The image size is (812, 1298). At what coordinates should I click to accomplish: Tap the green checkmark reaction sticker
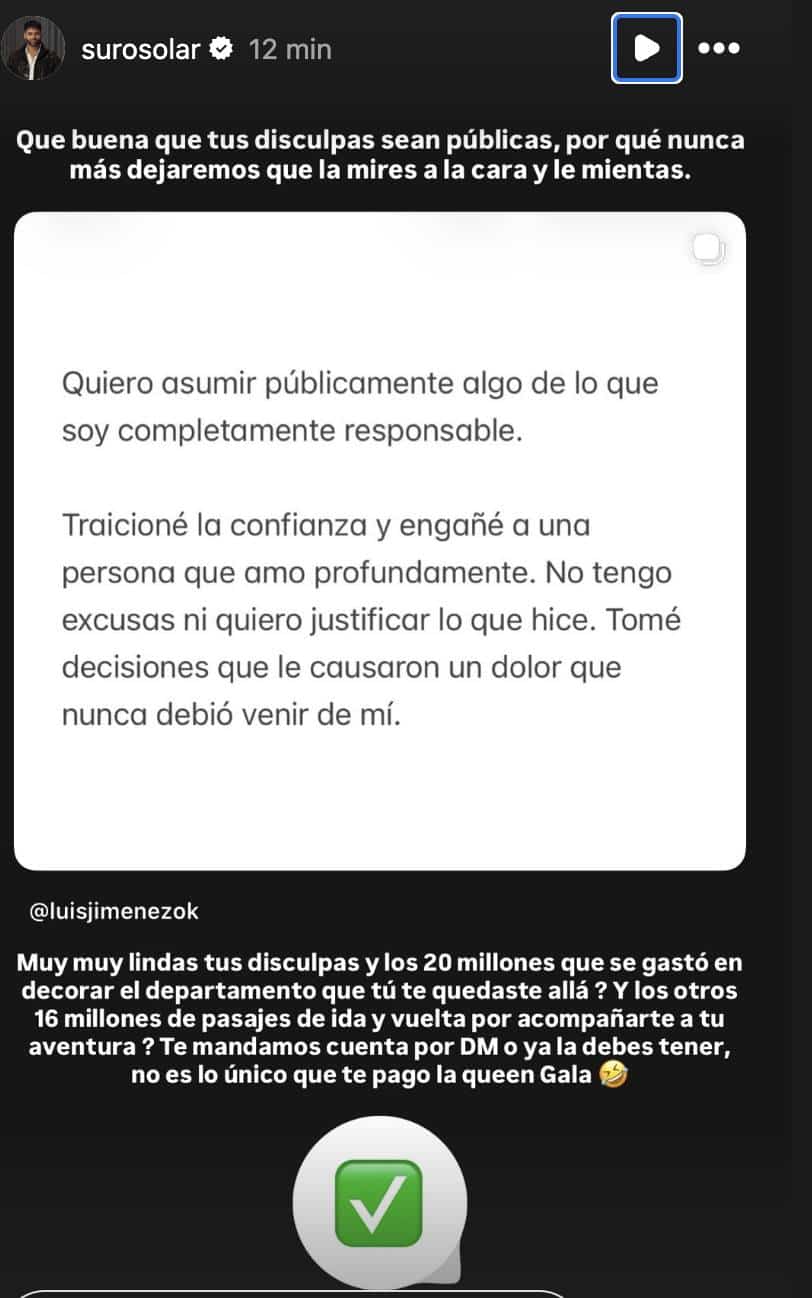pos(379,1202)
